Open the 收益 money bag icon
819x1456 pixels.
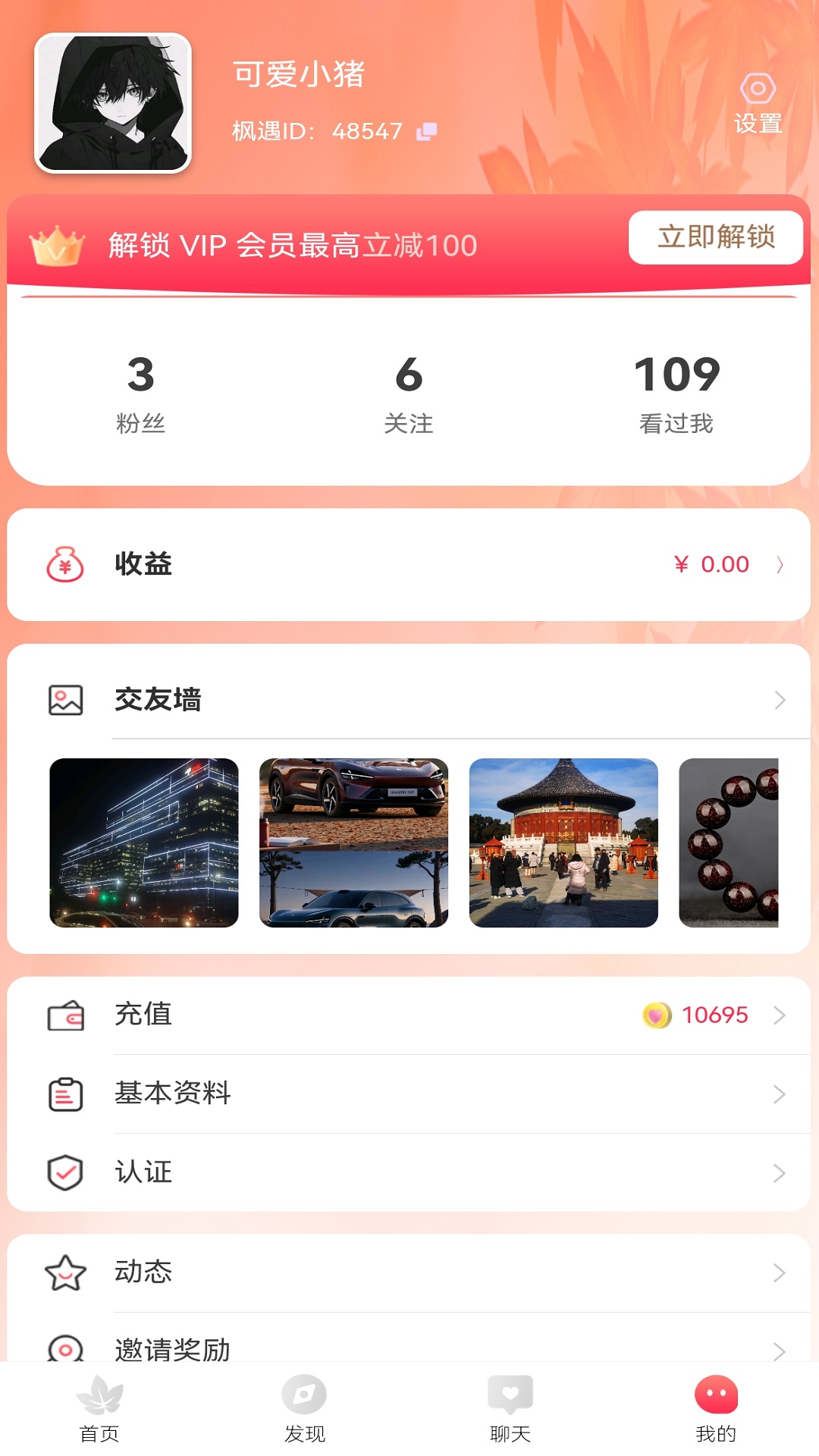64,564
